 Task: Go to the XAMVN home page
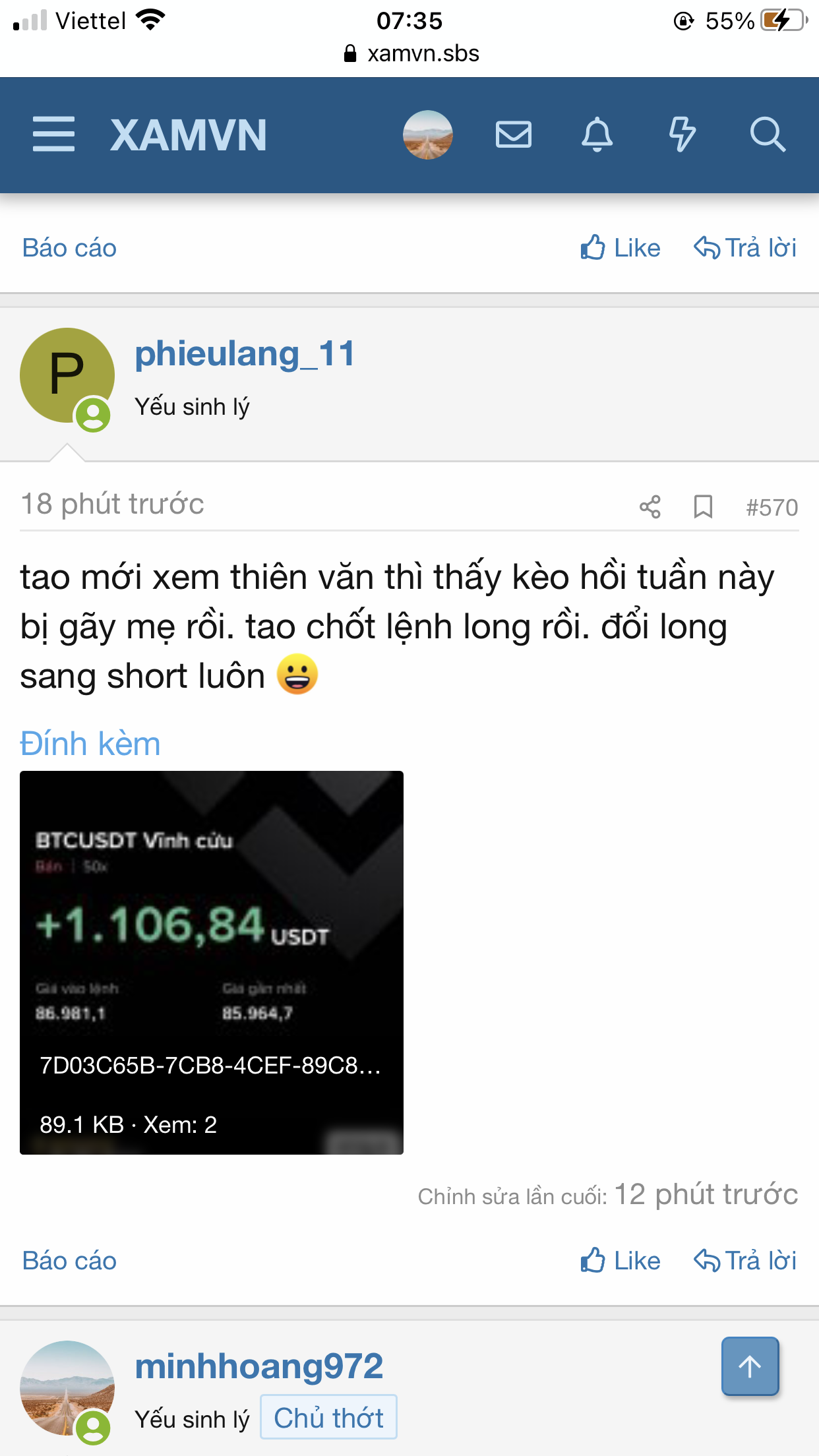189,135
